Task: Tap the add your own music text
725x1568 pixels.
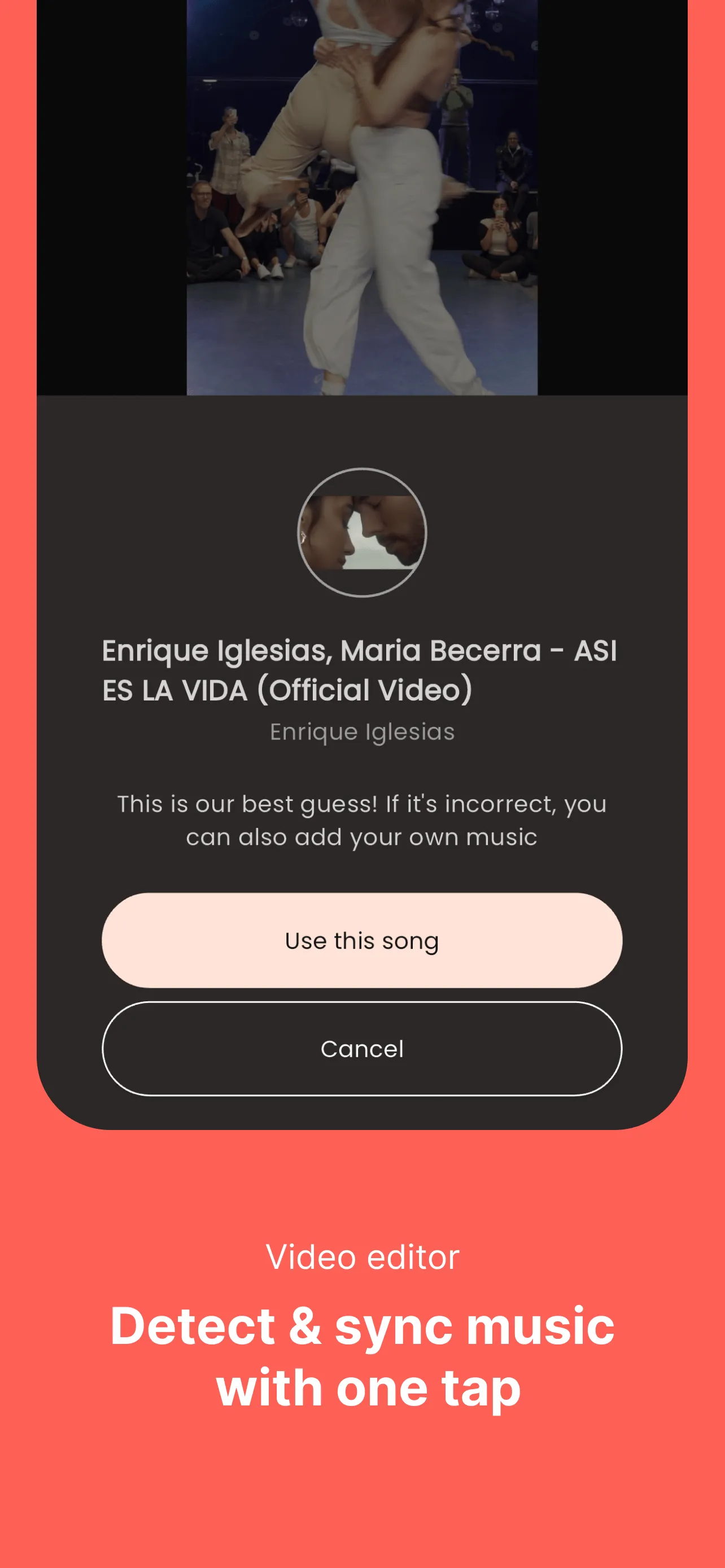Action: click(x=439, y=836)
